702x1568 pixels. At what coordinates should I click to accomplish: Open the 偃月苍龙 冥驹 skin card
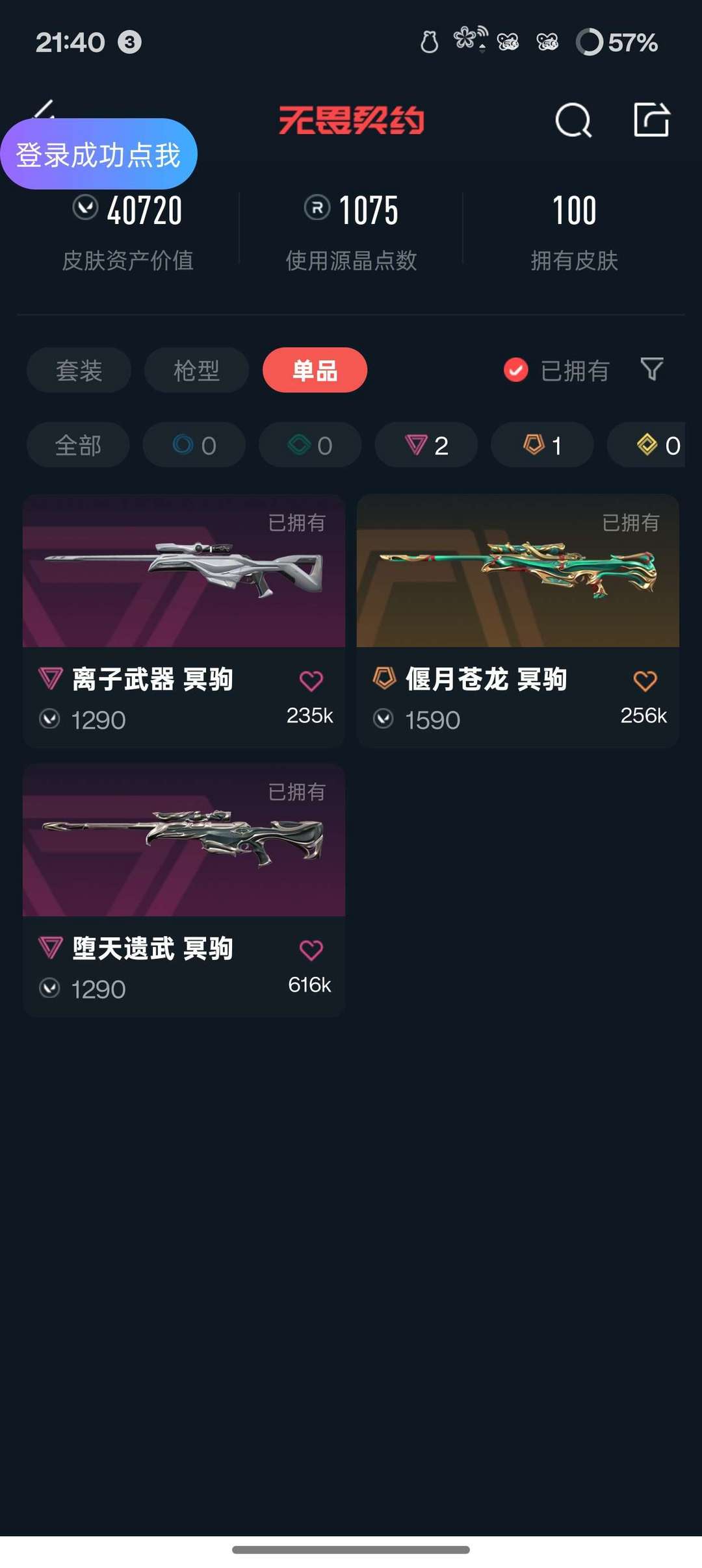click(x=518, y=621)
